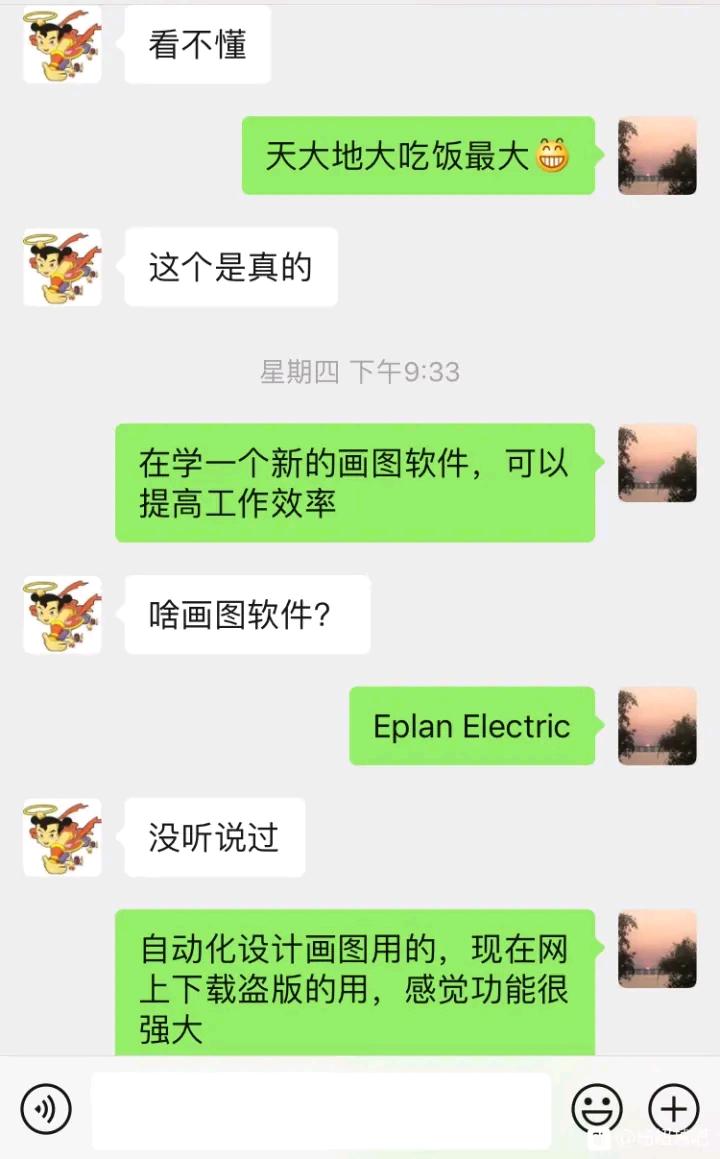Image resolution: width=720 pixels, height=1159 pixels.
Task: Open own avatar beside Eplan Electric message
Action: tap(657, 726)
